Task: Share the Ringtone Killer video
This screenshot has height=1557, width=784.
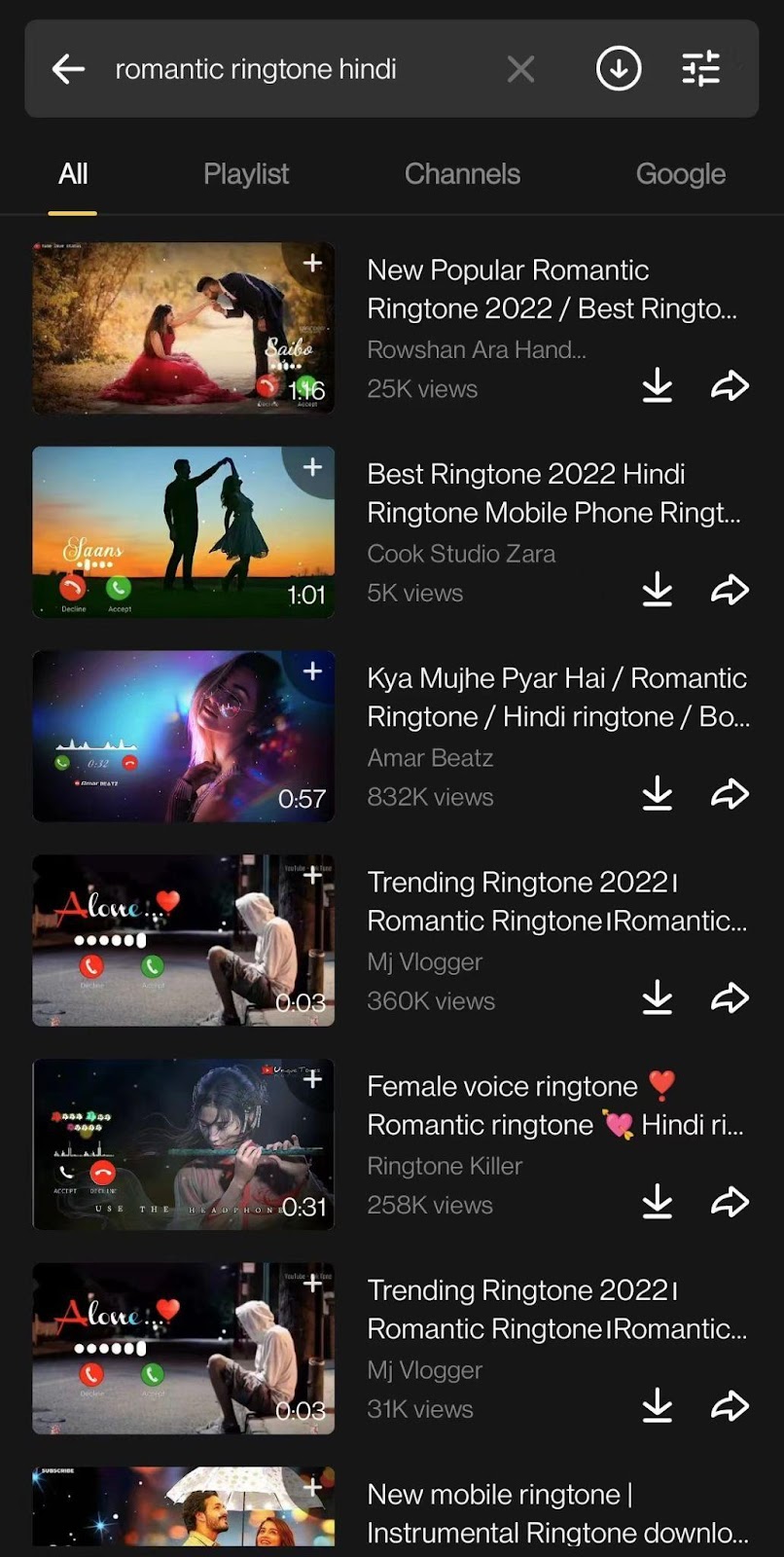Action: 730,1203
